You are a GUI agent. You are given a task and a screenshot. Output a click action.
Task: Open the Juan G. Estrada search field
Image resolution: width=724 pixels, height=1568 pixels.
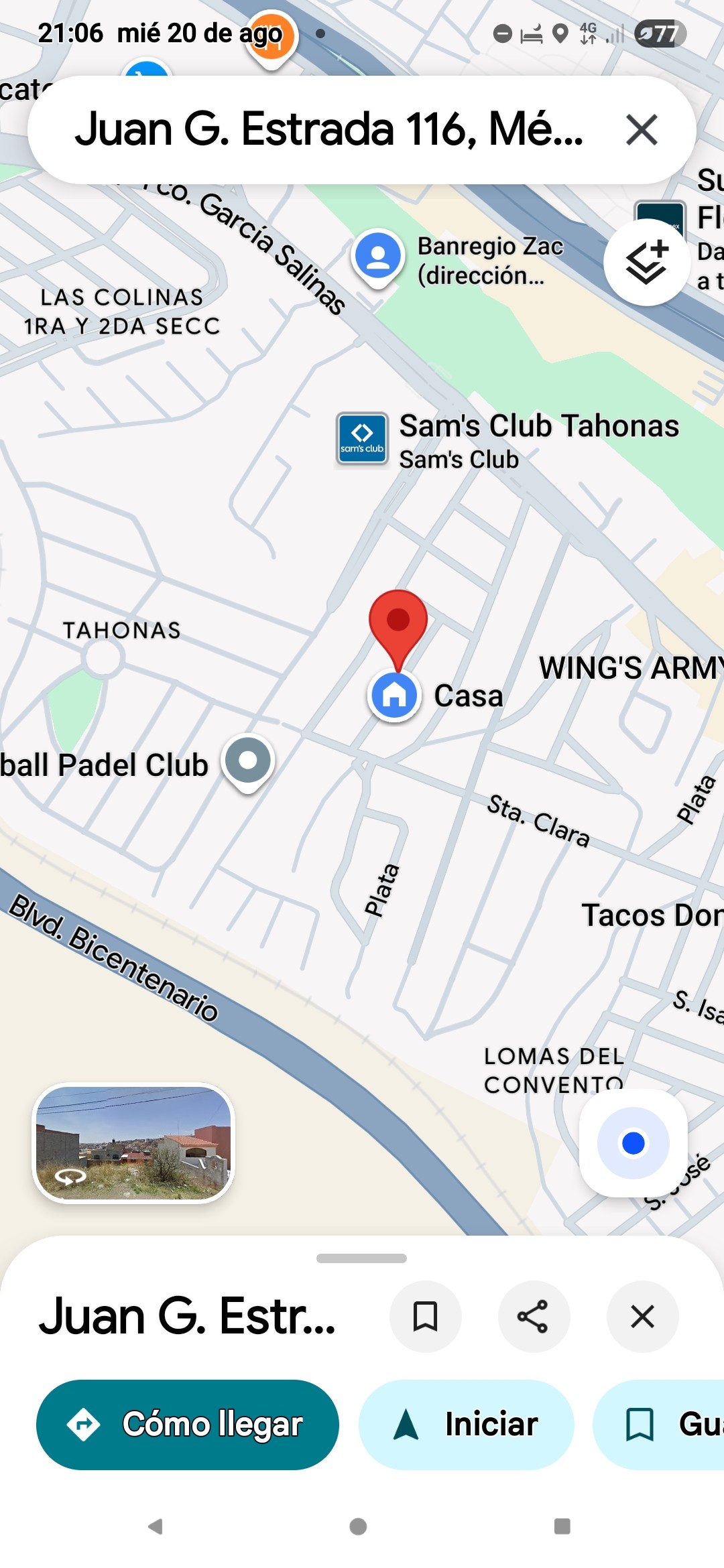click(328, 129)
